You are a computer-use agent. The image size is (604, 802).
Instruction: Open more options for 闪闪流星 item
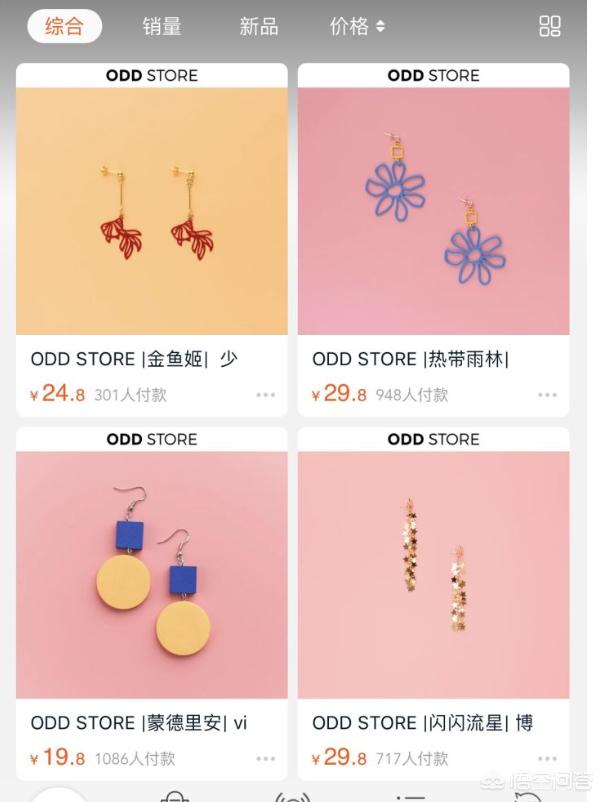tap(547, 759)
